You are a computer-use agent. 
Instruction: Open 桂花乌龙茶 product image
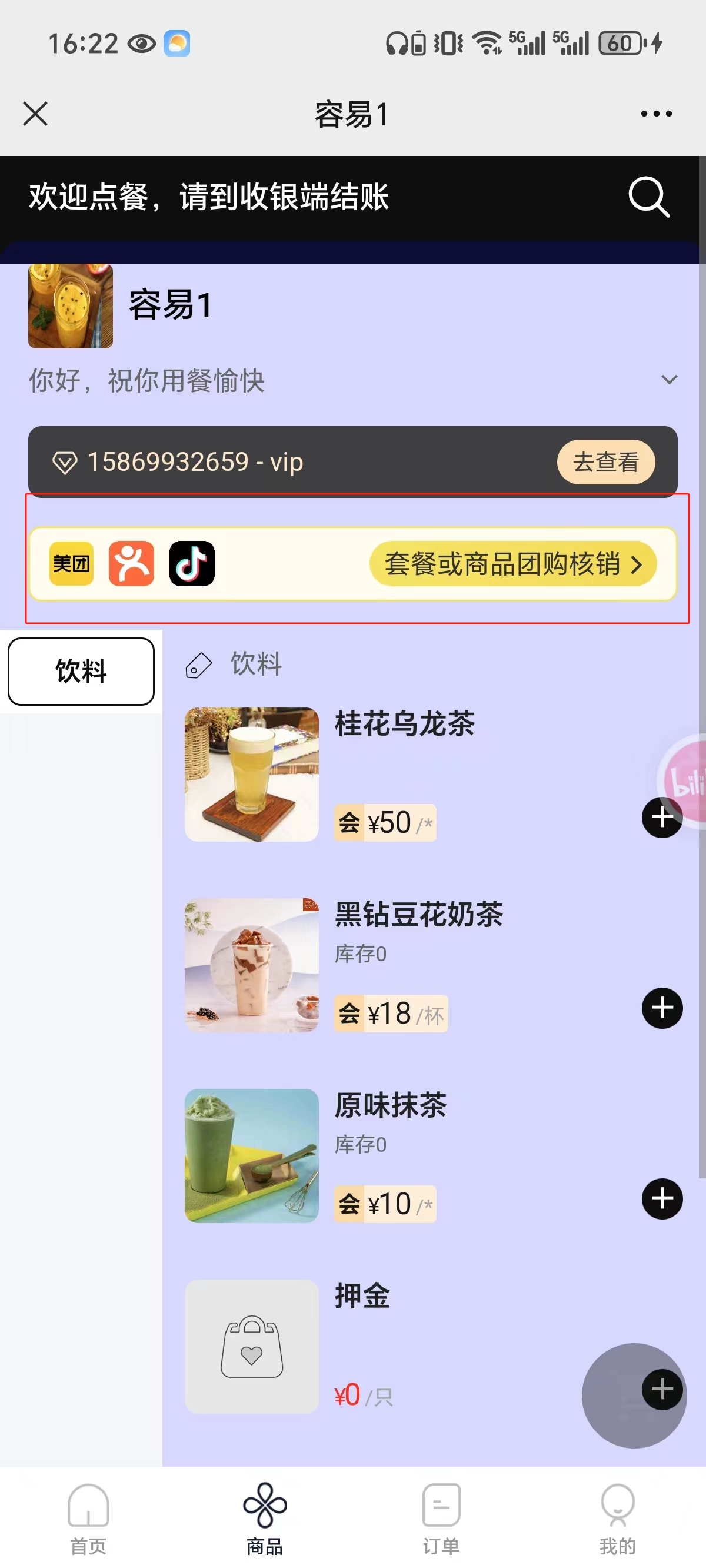click(251, 774)
